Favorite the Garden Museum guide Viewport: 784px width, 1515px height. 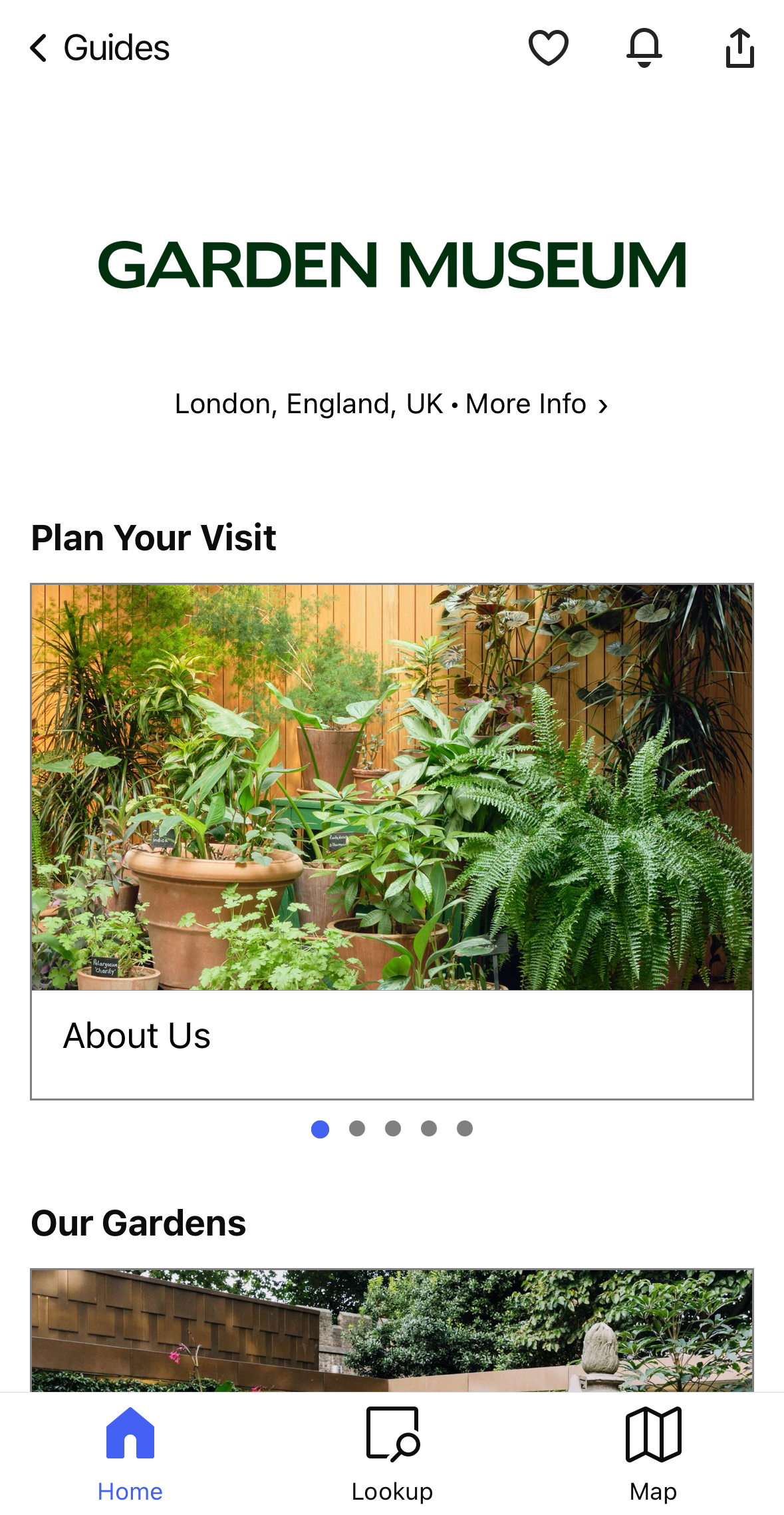point(548,48)
